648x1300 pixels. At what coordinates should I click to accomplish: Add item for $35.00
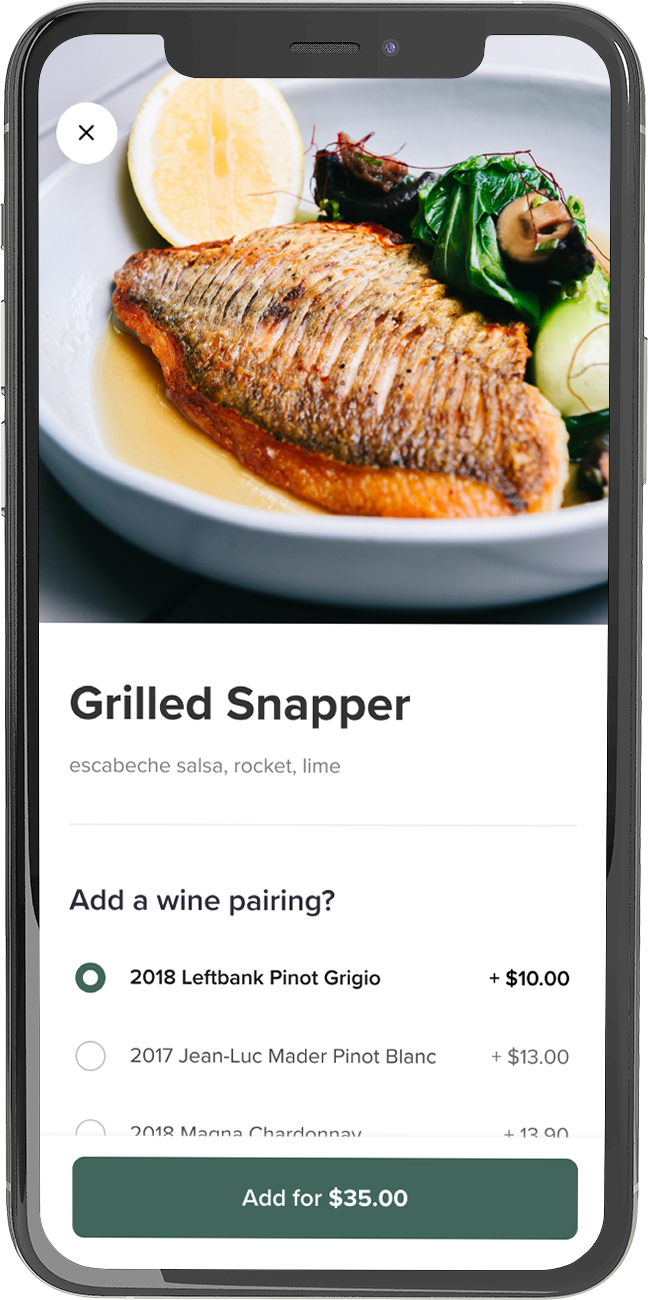[x=324, y=1198]
